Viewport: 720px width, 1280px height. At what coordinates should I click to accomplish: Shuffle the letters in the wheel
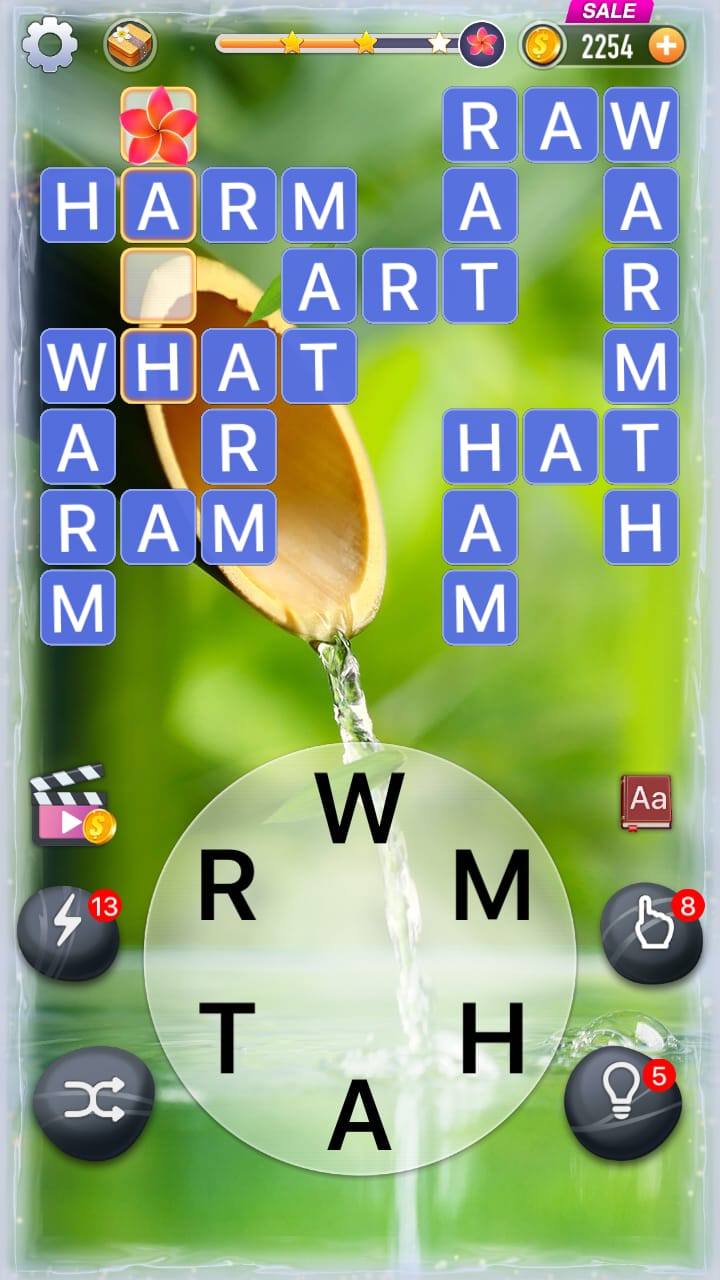[93, 1103]
